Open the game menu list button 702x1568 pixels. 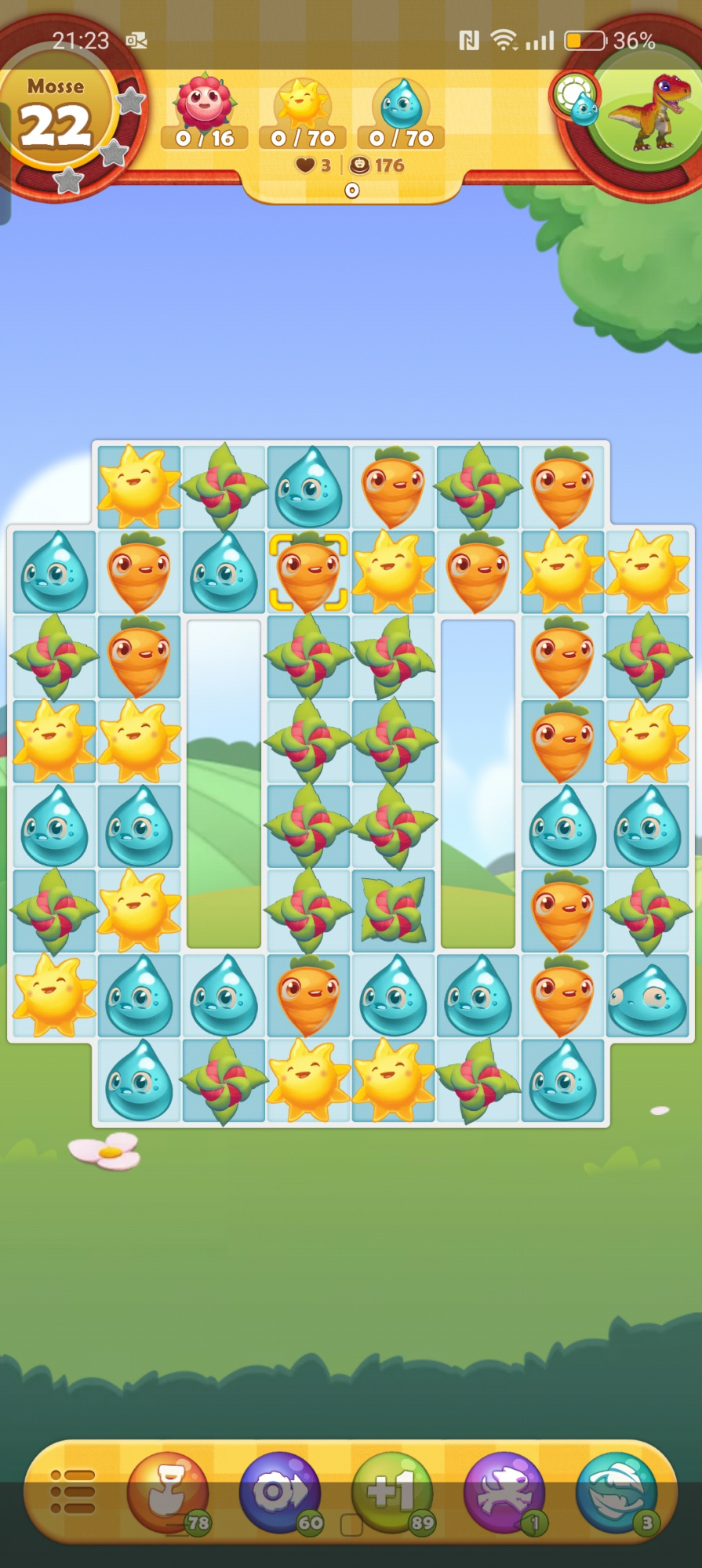72,1492
